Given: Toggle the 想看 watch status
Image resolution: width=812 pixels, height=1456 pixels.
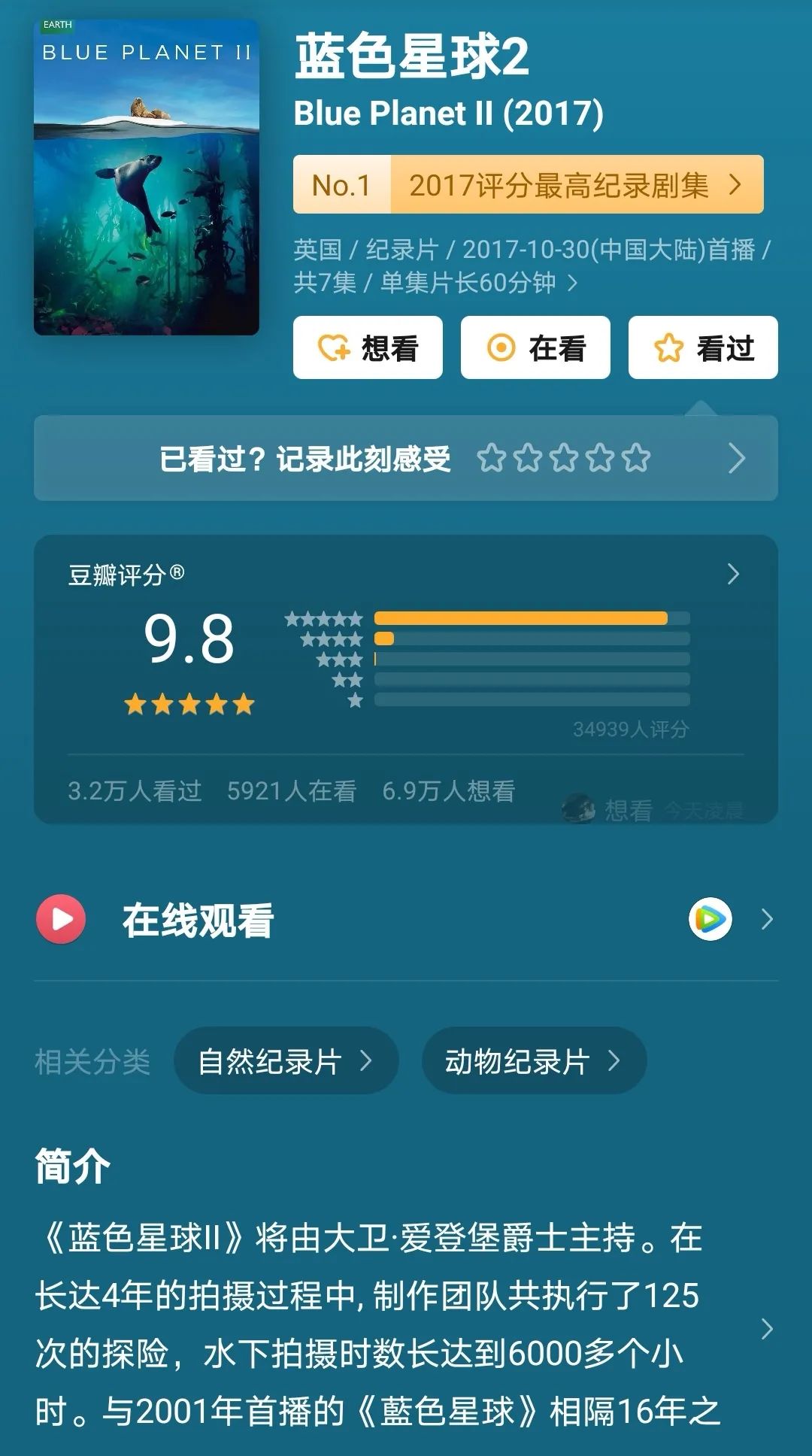Looking at the screenshot, I should point(368,347).
